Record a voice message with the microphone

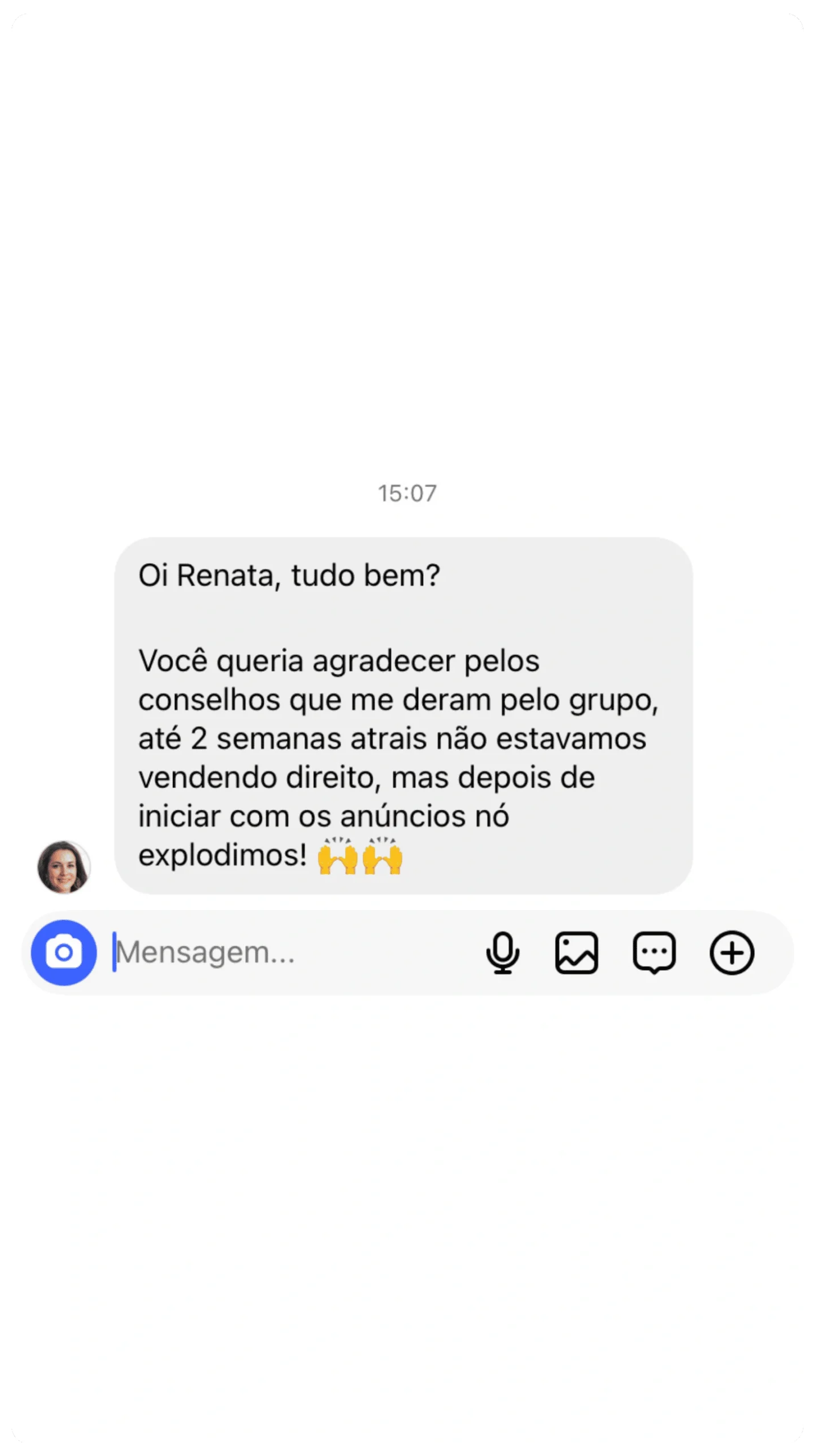[502, 953]
